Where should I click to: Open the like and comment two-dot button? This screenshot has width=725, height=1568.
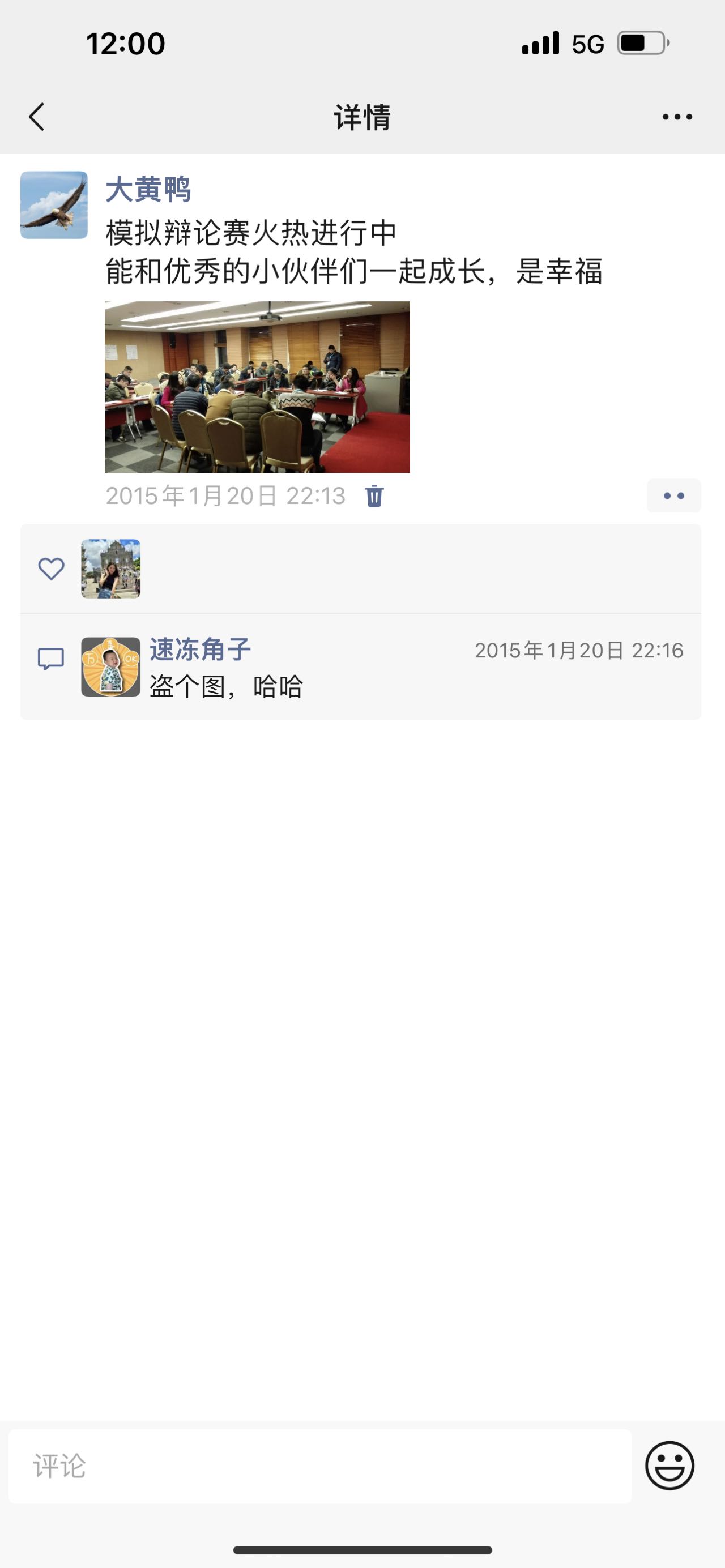click(x=673, y=496)
